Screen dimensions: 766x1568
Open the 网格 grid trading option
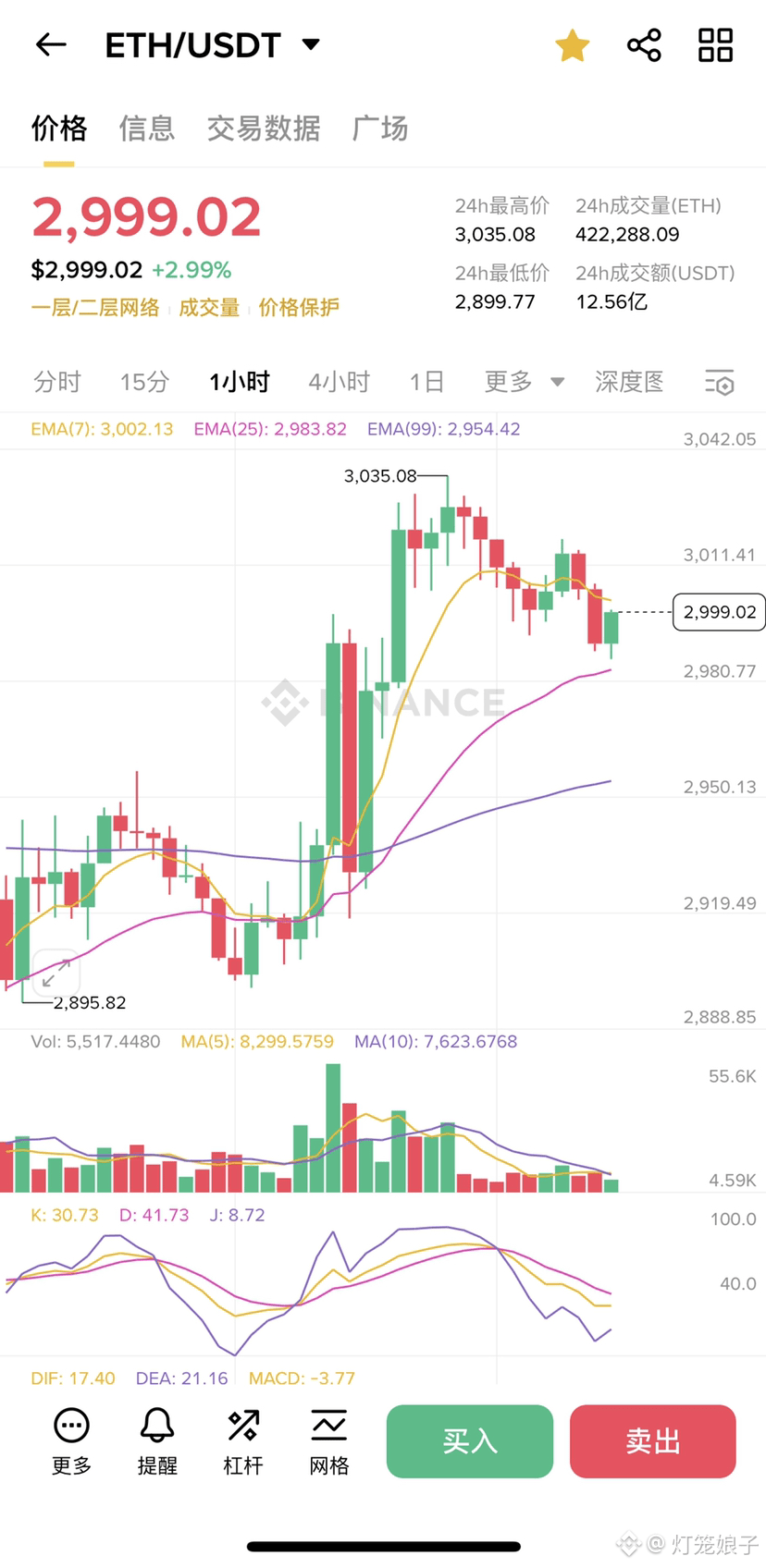[329, 1441]
